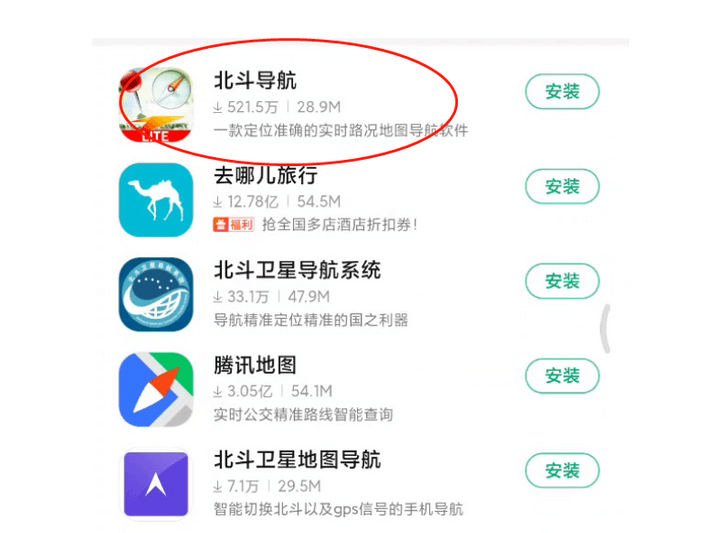
Task: View 北斗卫星导航系统 details
Action: pyautogui.click(x=297, y=271)
